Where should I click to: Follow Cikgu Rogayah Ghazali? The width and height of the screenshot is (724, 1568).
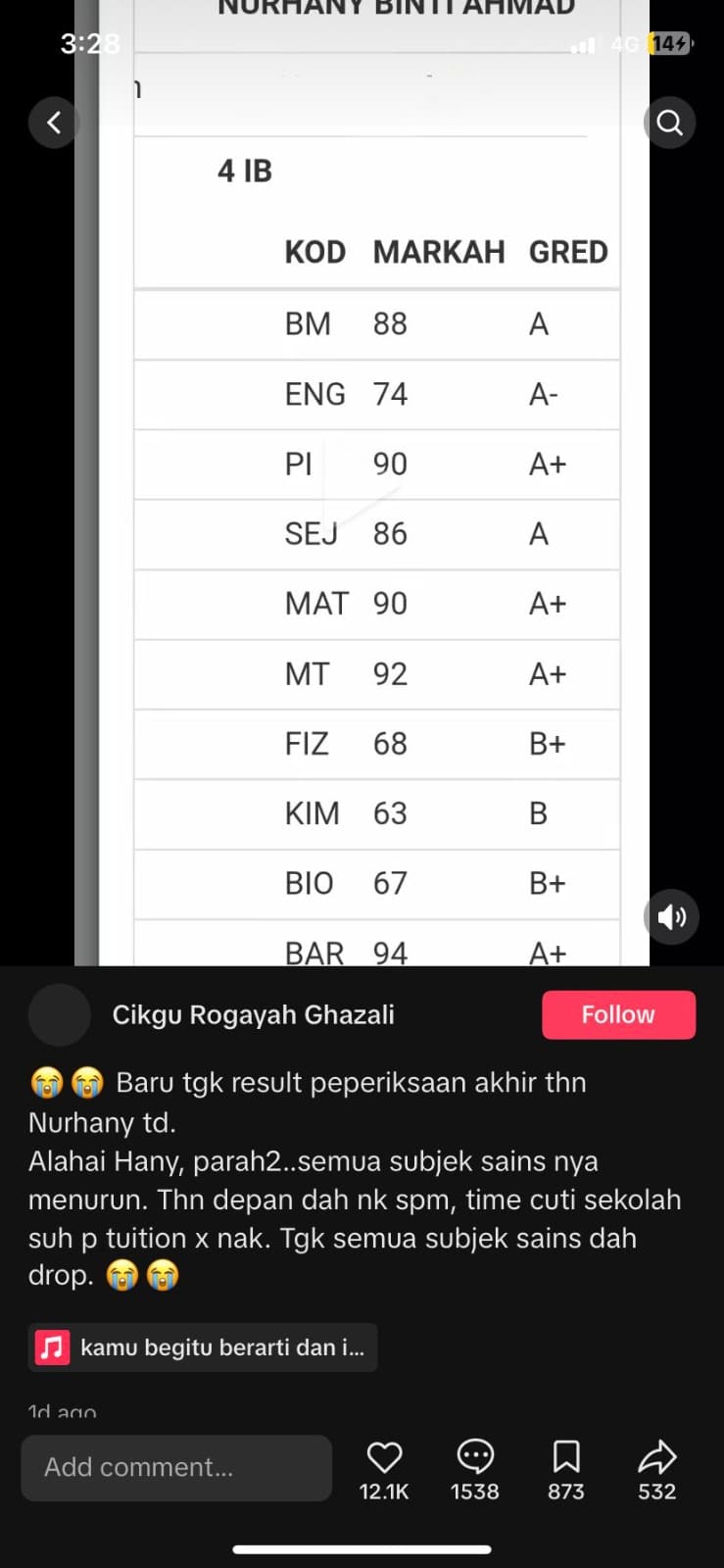[618, 1014]
